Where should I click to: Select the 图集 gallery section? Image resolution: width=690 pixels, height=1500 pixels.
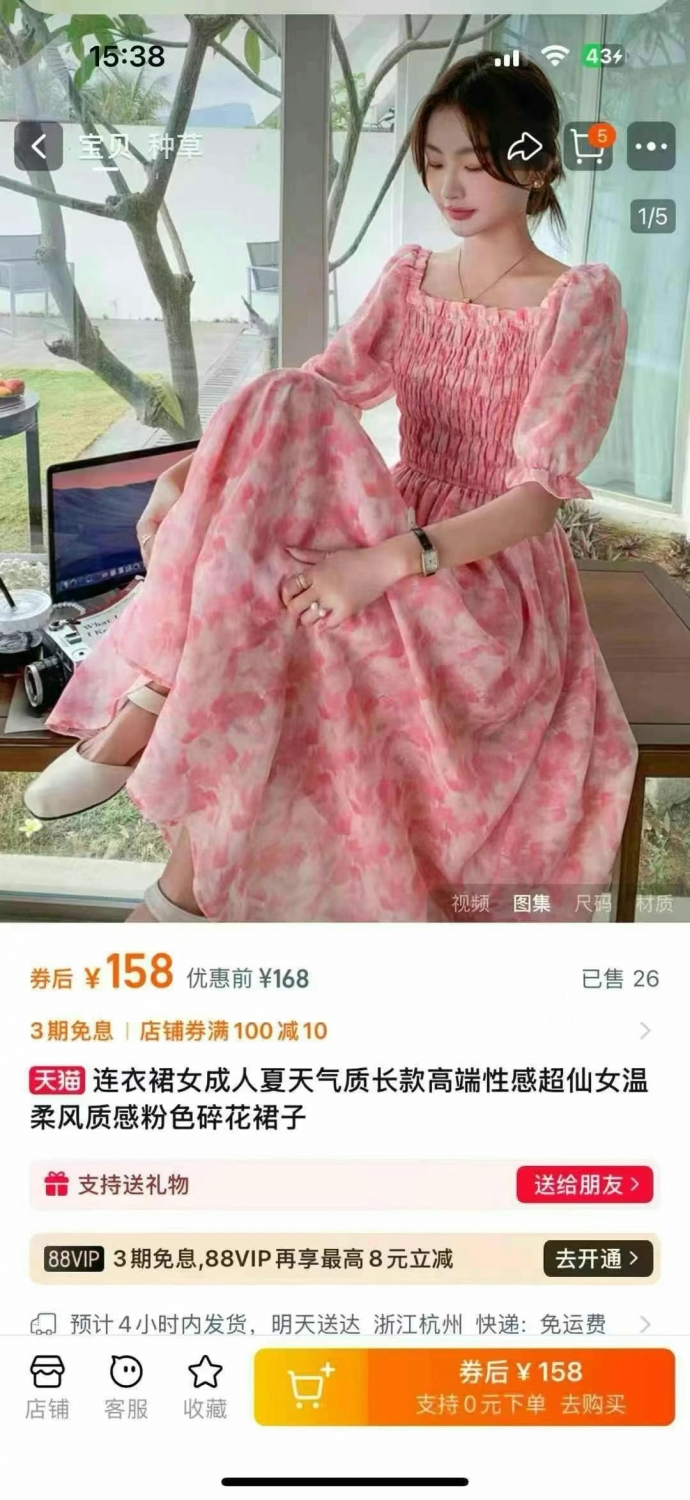click(x=532, y=903)
